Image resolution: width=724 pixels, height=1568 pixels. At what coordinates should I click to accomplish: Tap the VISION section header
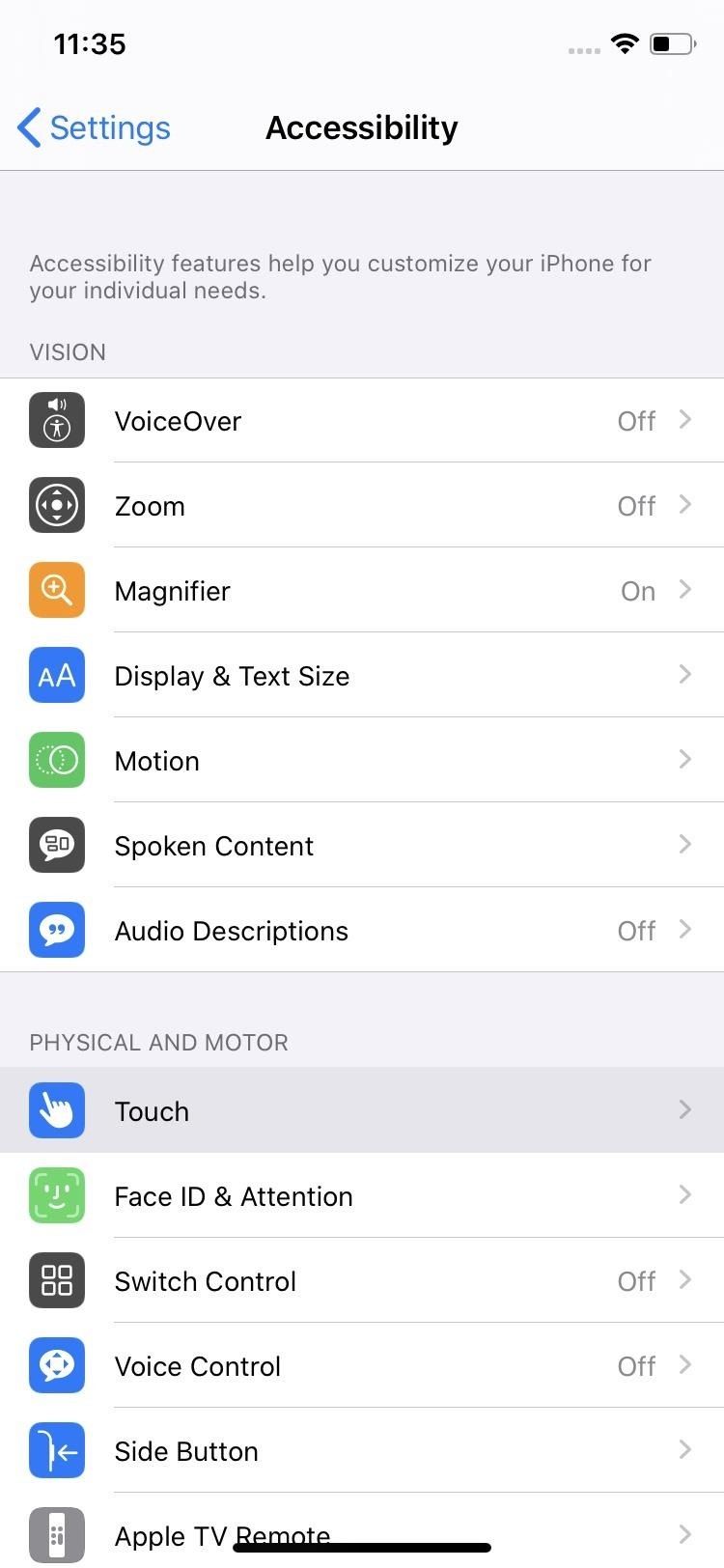pos(68,351)
